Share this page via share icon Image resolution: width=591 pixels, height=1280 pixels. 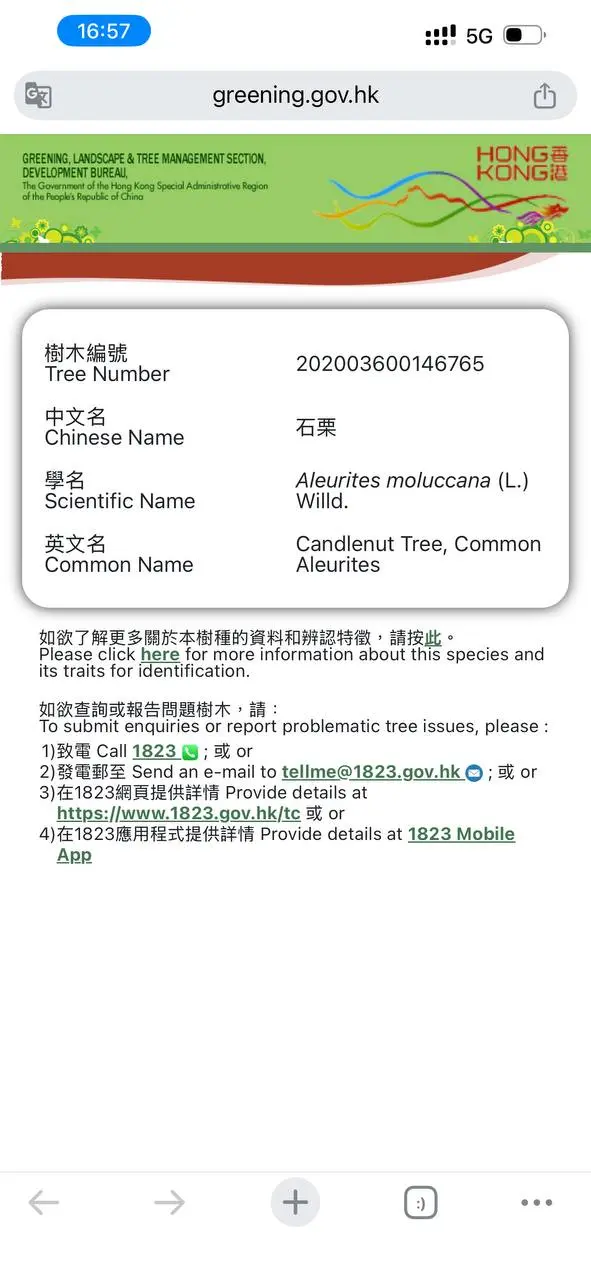point(544,96)
